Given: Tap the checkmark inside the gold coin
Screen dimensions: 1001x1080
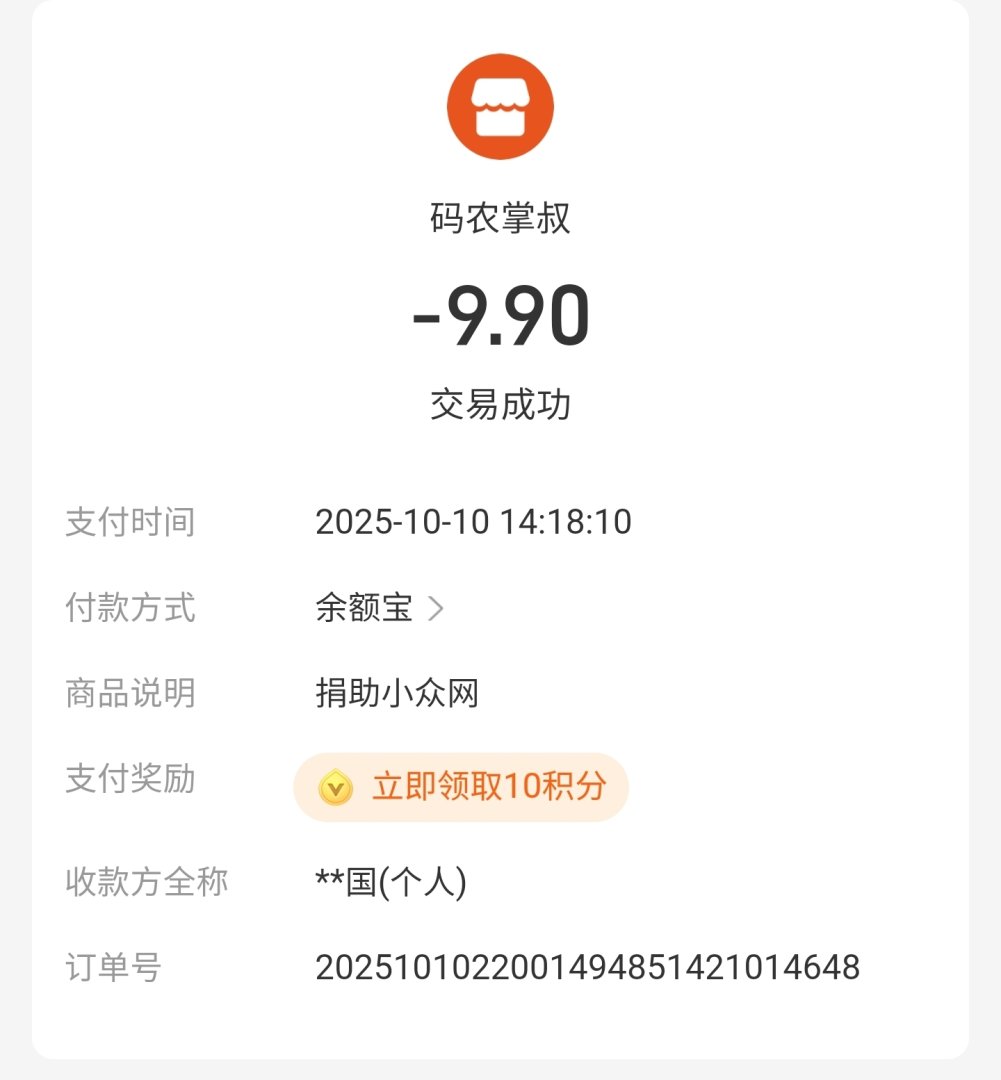Looking at the screenshot, I should [337, 787].
